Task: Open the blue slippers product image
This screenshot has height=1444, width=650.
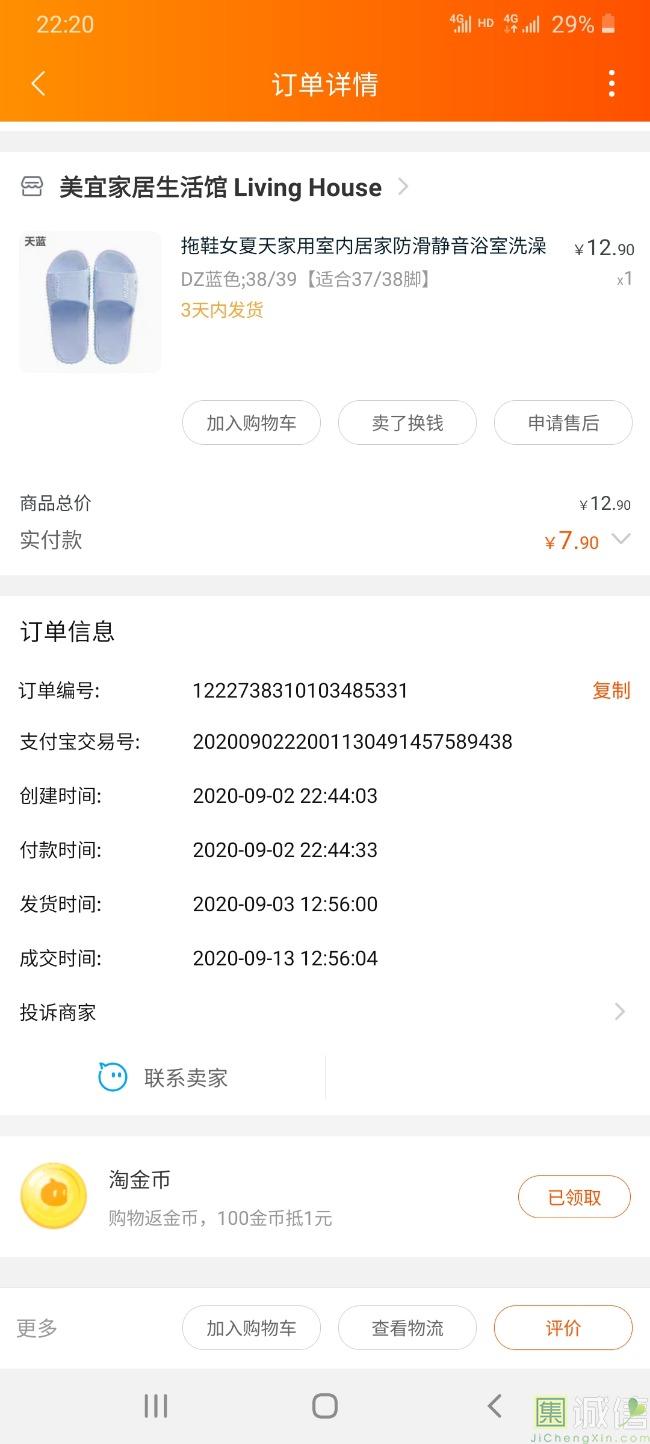Action: point(90,302)
